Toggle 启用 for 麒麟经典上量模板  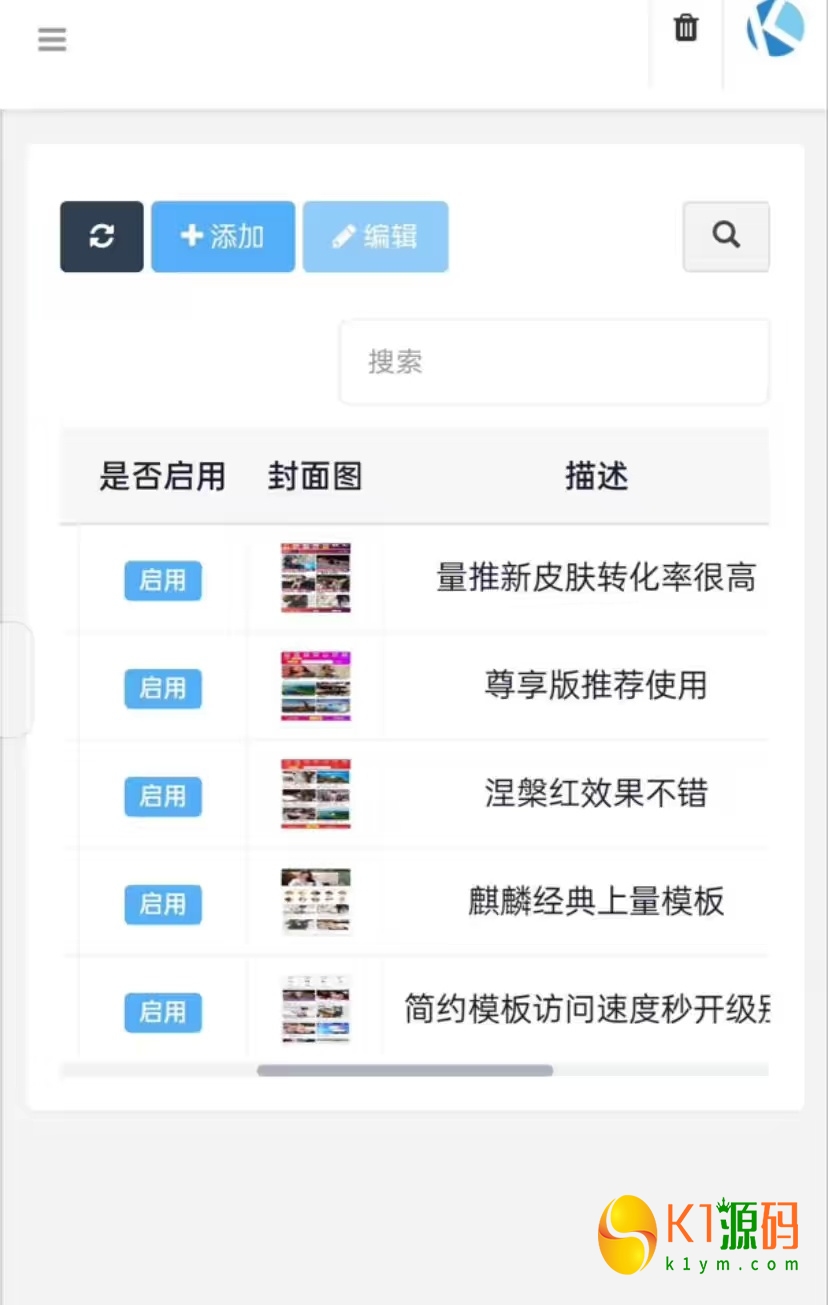tap(163, 904)
